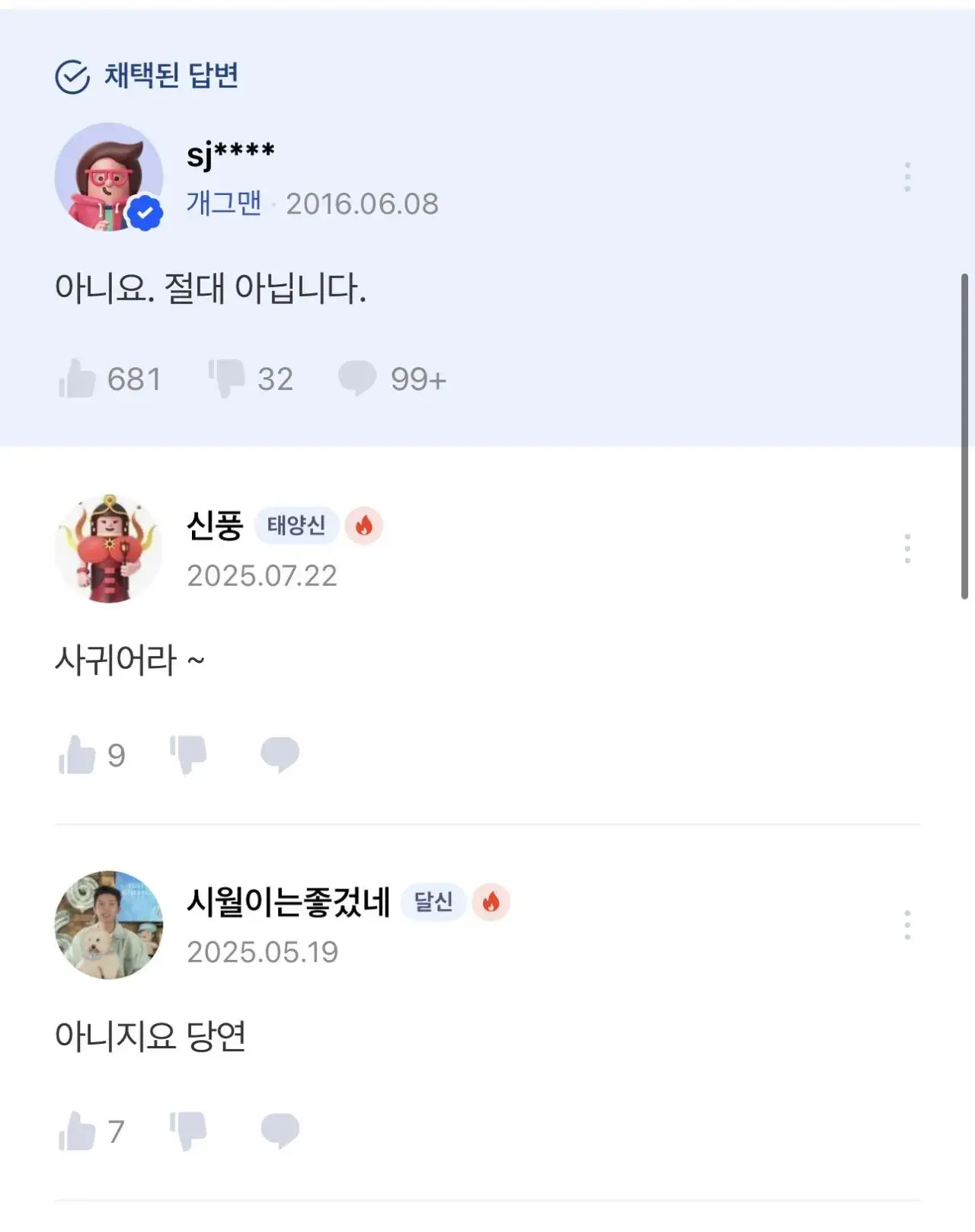975x1232 pixels.
Task: Comment on 신풍's answer
Action: pyautogui.click(x=280, y=755)
